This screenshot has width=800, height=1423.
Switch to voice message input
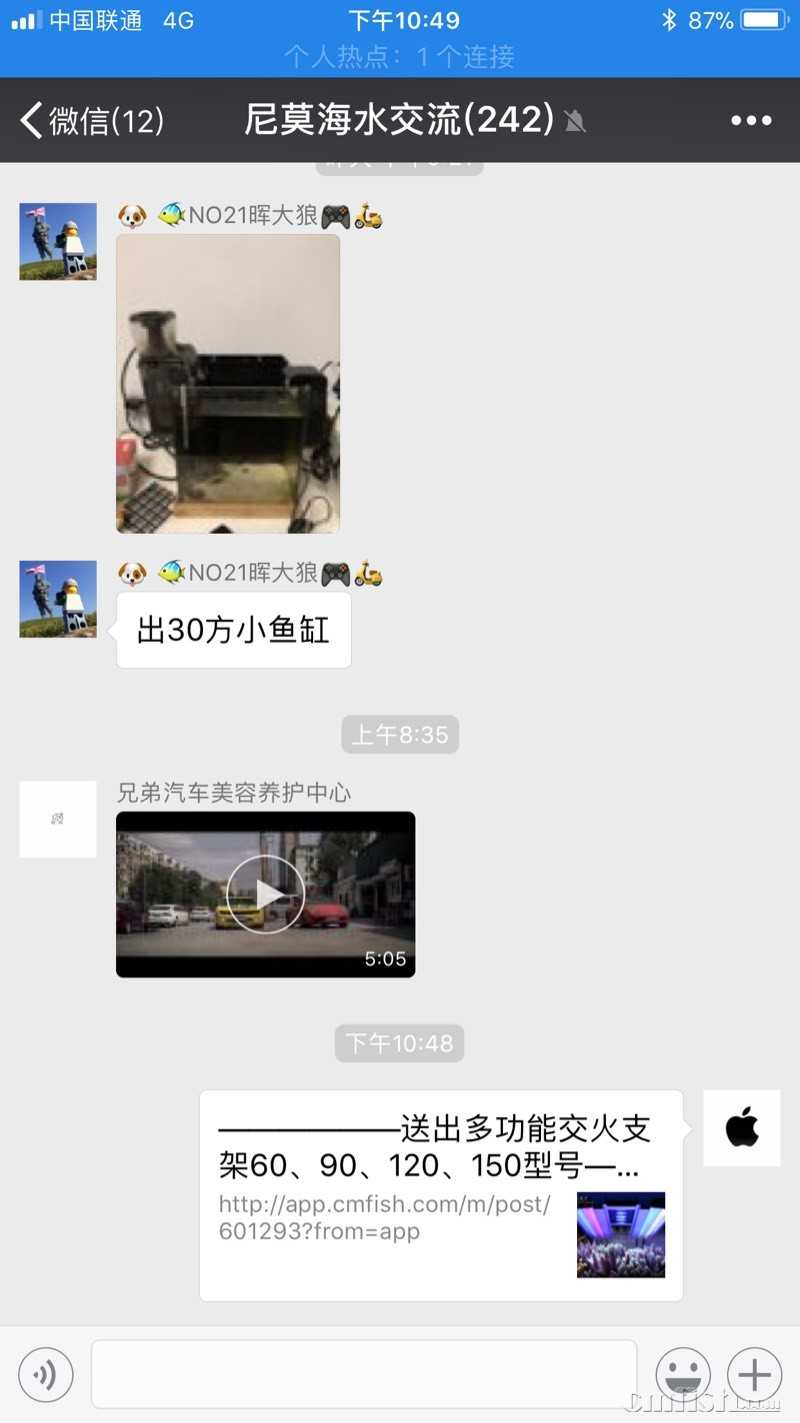[46, 1375]
